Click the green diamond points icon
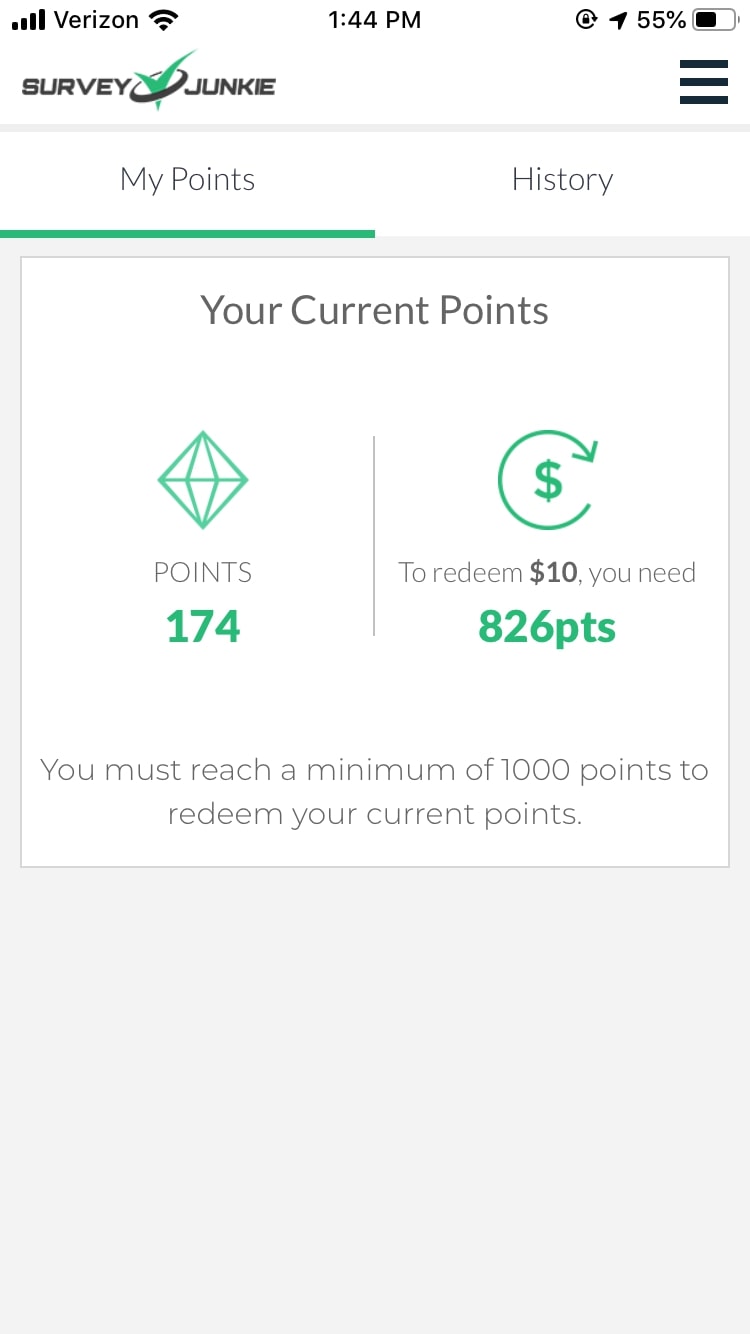The height and width of the screenshot is (1334, 750). pyautogui.click(x=202, y=478)
